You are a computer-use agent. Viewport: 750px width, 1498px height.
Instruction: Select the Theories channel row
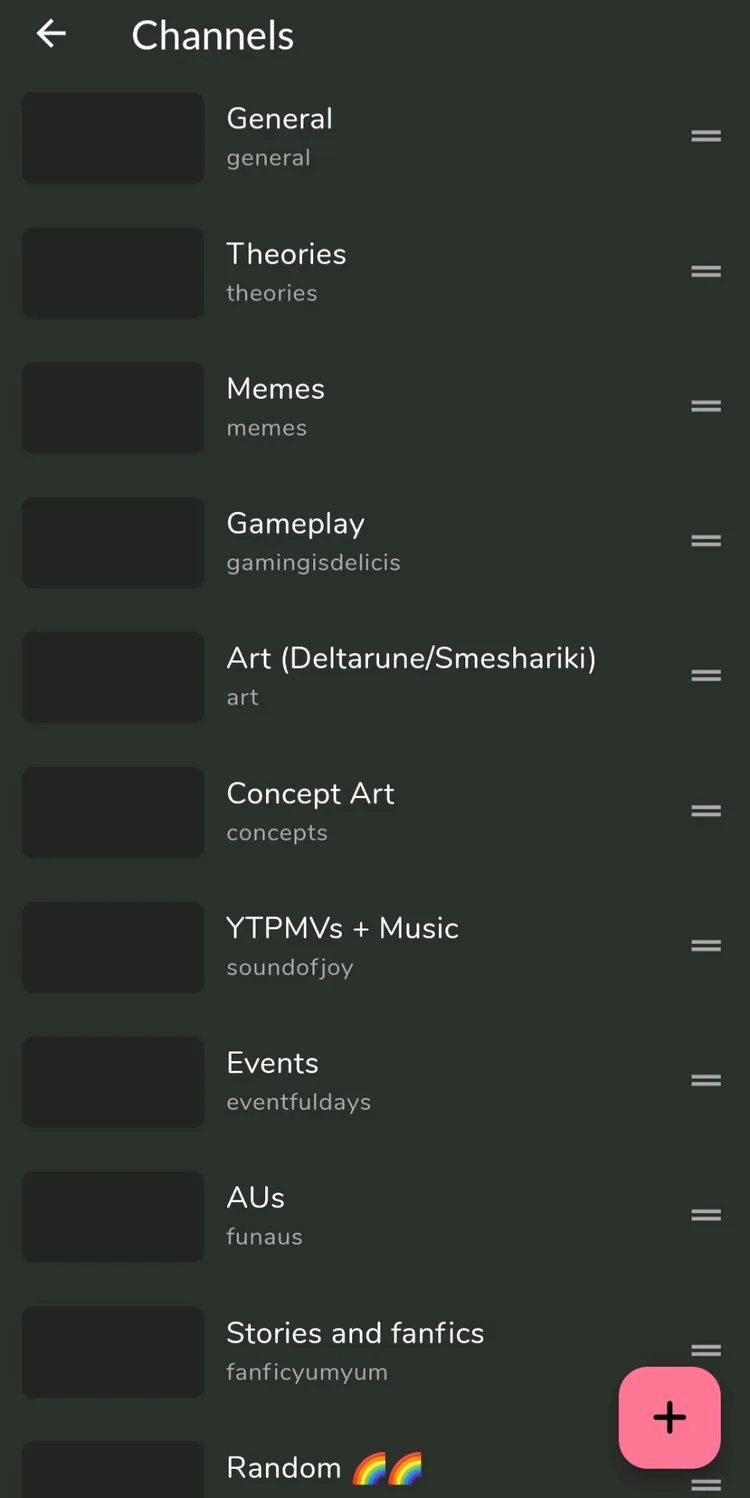286,272
